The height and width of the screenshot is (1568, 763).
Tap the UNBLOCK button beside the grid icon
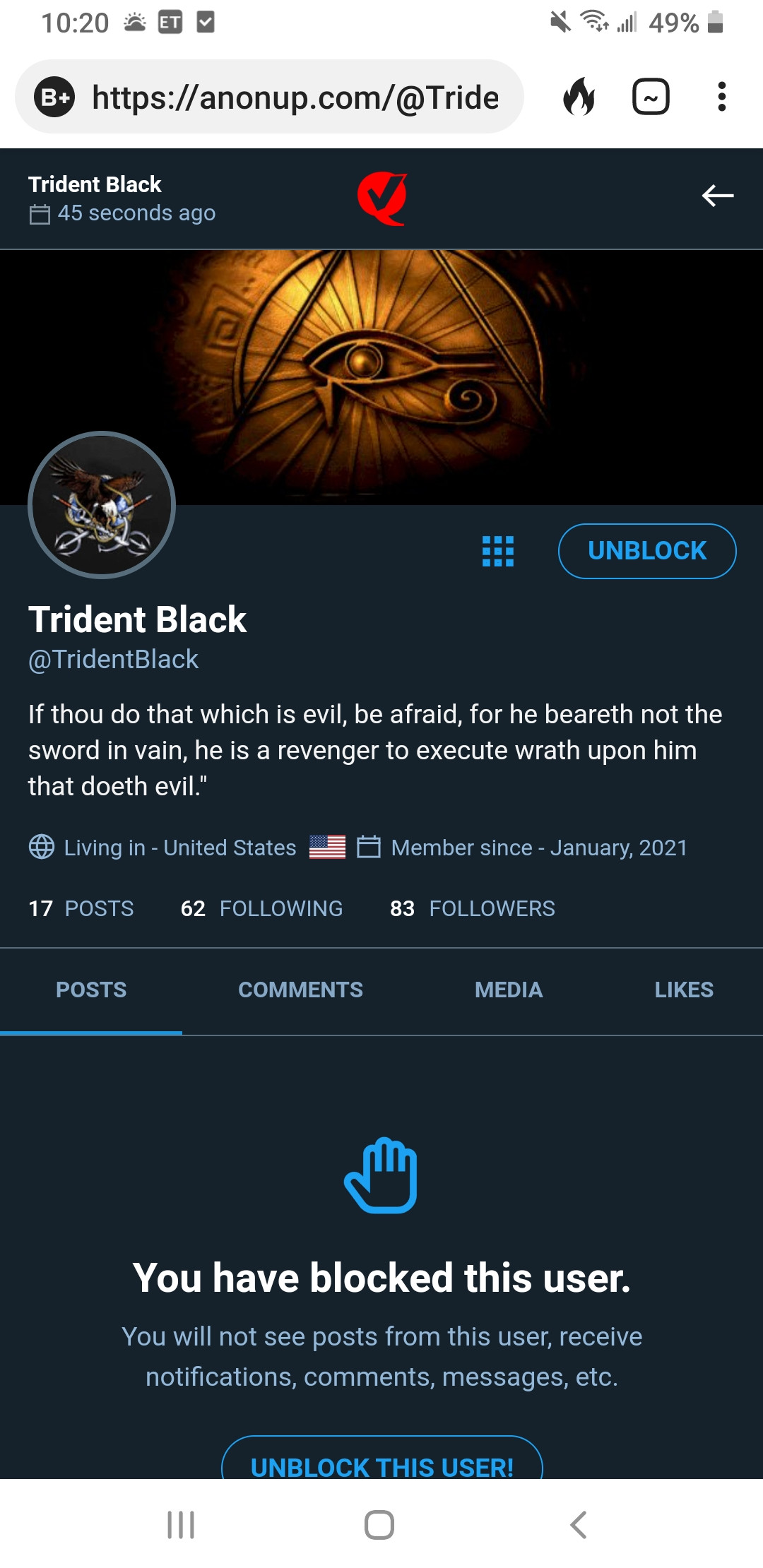[646, 551]
